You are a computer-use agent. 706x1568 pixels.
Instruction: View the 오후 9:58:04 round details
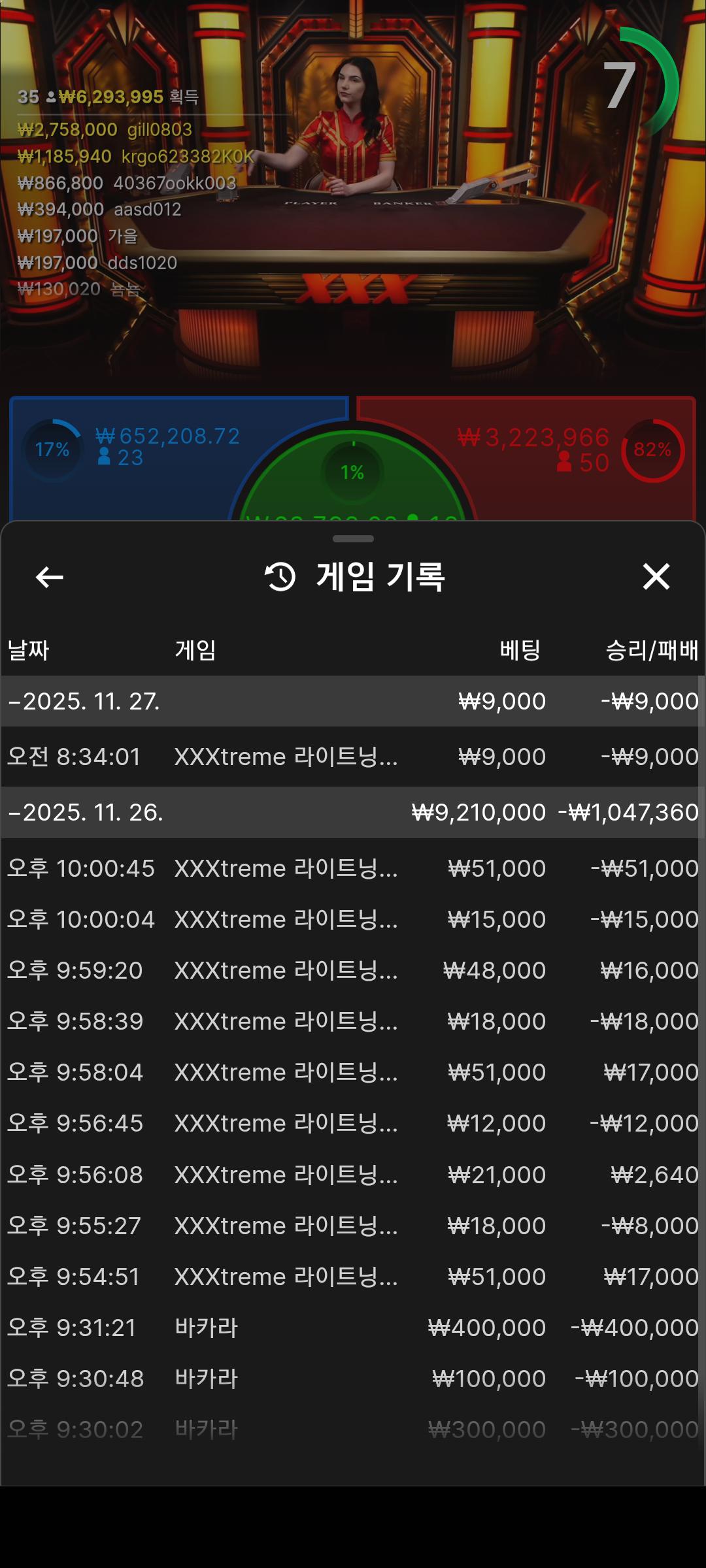point(353,1072)
